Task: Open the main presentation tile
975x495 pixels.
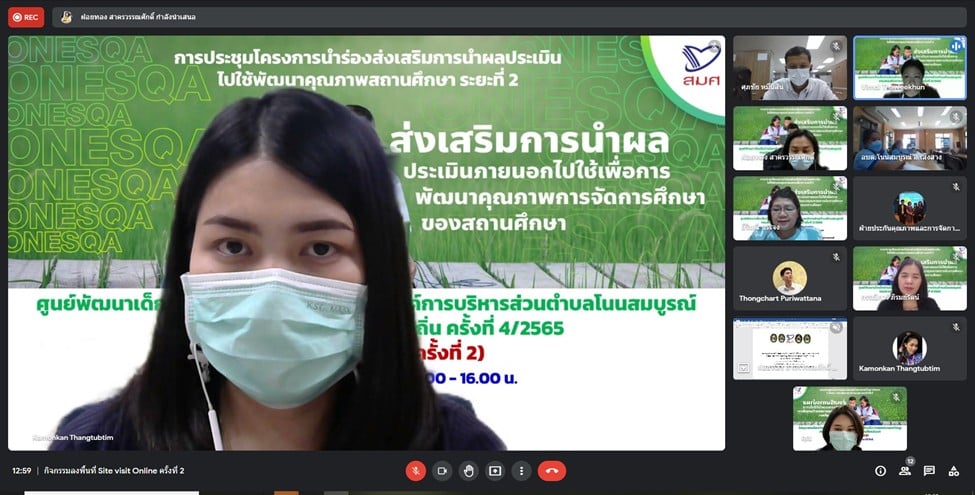Action: [367, 243]
